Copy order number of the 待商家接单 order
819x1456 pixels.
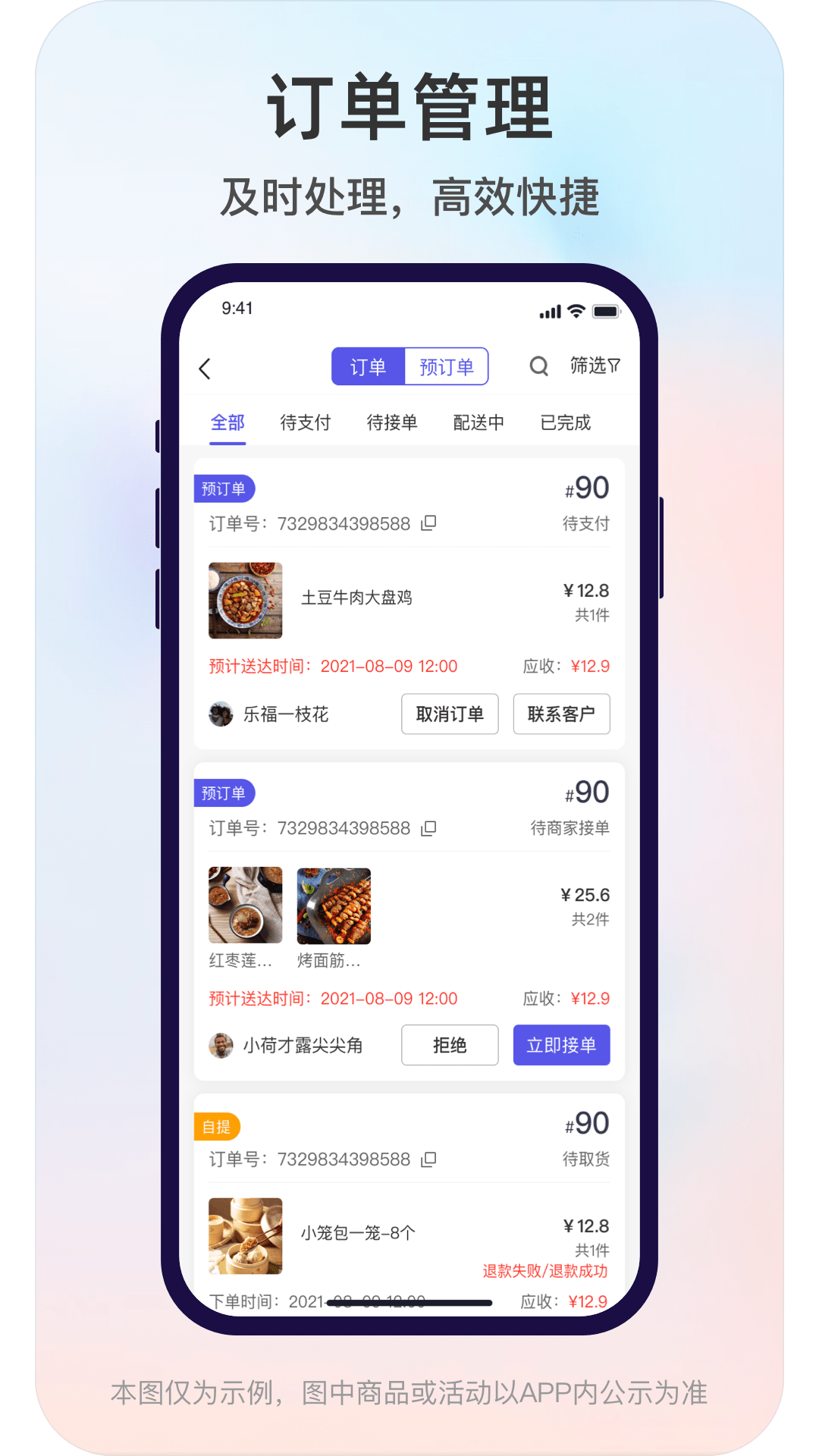428,829
